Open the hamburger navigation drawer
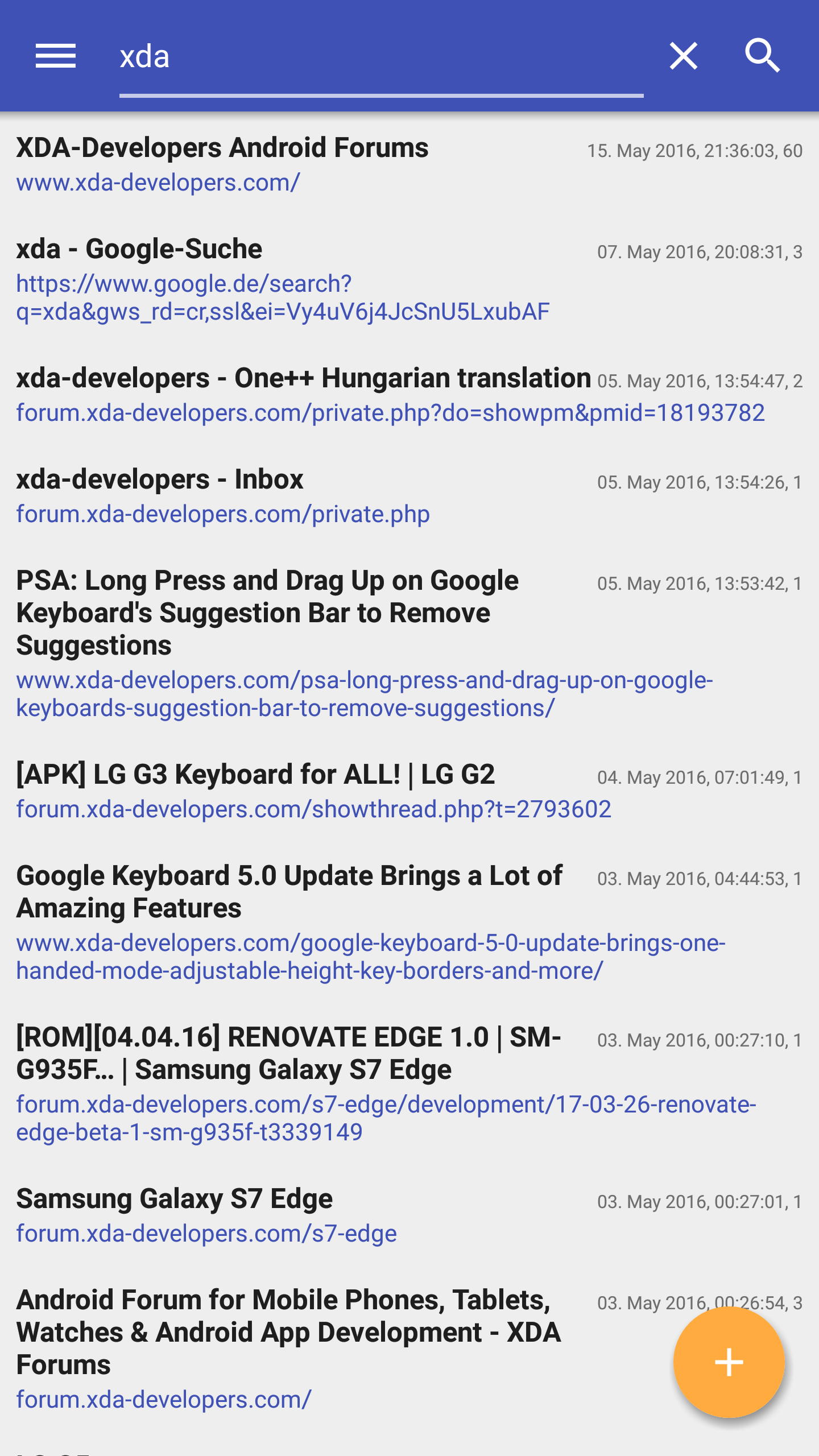The width and height of the screenshot is (819, 1456). [x=55, y=56]
